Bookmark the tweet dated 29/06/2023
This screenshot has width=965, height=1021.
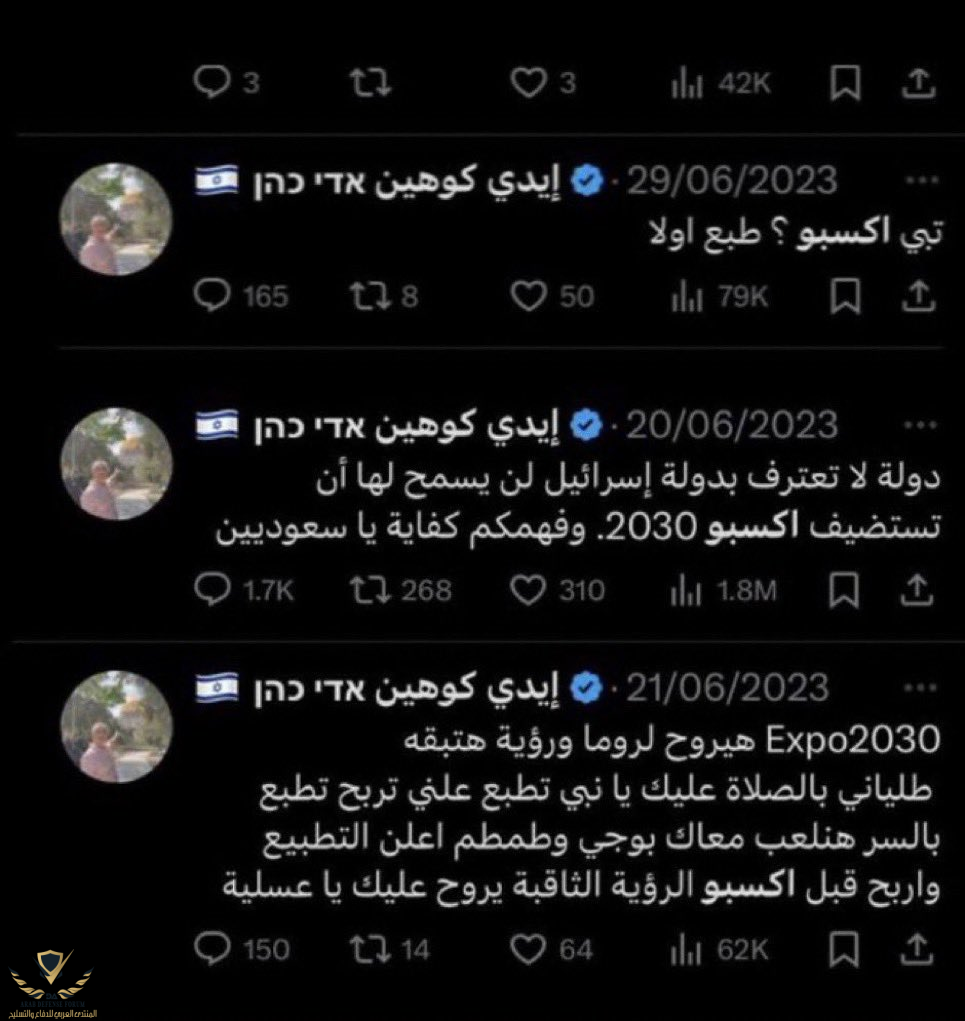[x=845, y=296]
